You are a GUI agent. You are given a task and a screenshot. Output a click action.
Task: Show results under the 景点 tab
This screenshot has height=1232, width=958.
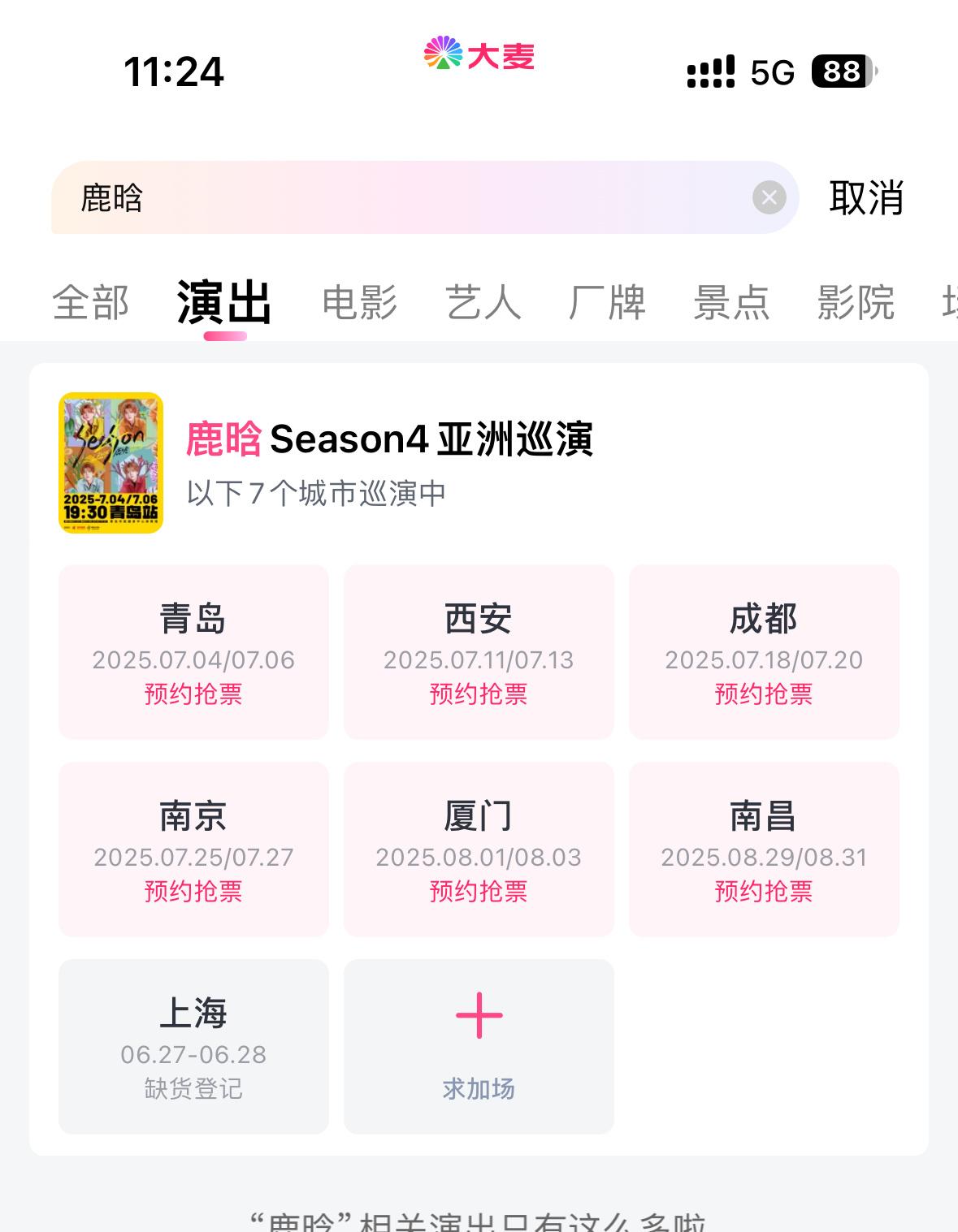pos(731,303)
